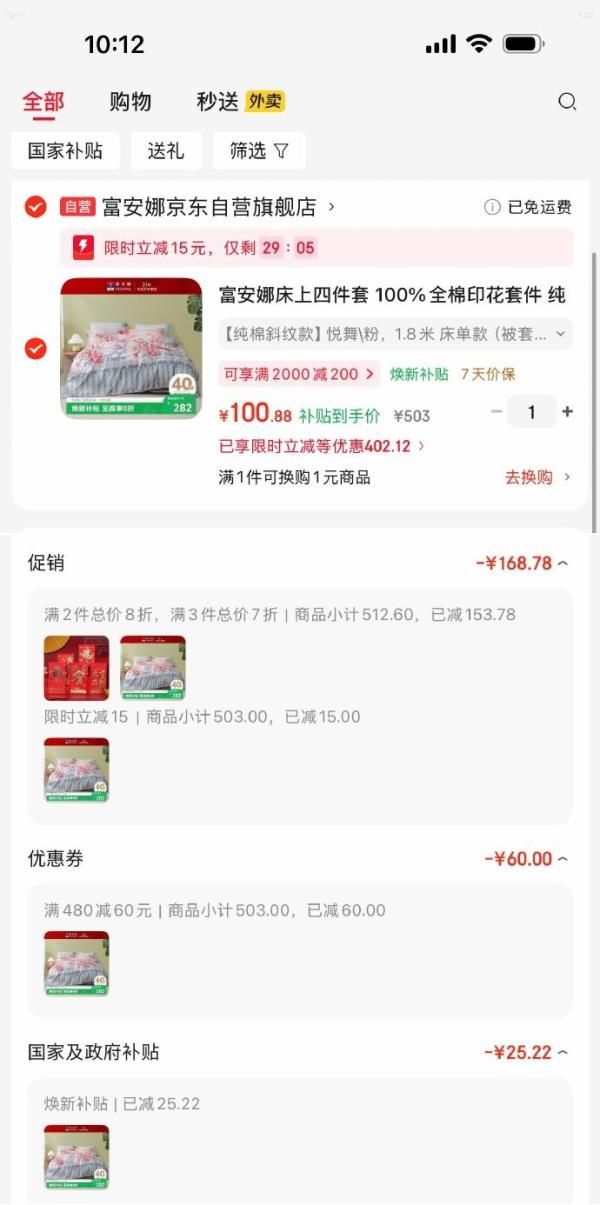Tap 去换购 to redeem add-on
The width and height of the screenshot is (600, 1205).
tap(538, 477)
